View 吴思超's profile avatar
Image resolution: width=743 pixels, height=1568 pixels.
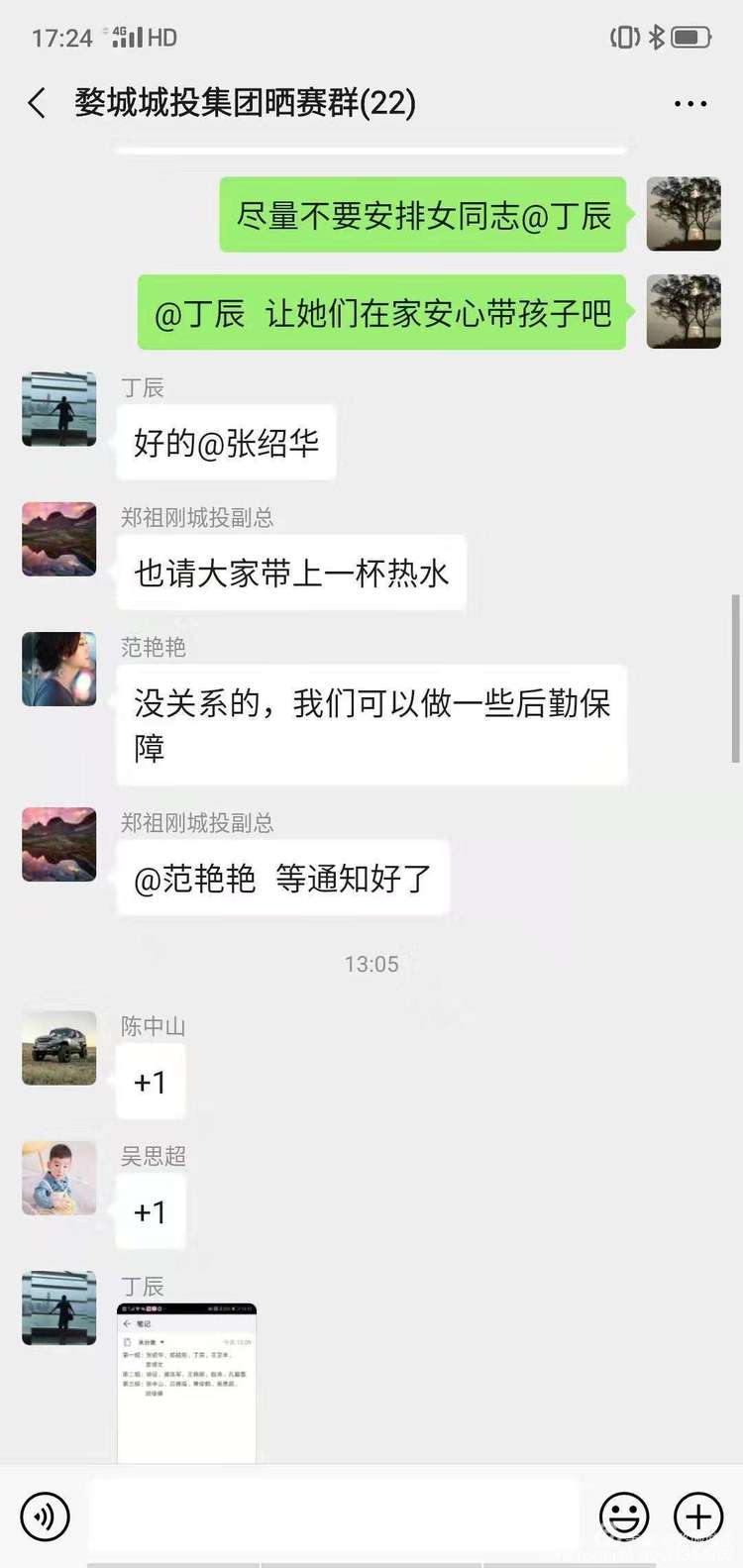click(59, 1178)
